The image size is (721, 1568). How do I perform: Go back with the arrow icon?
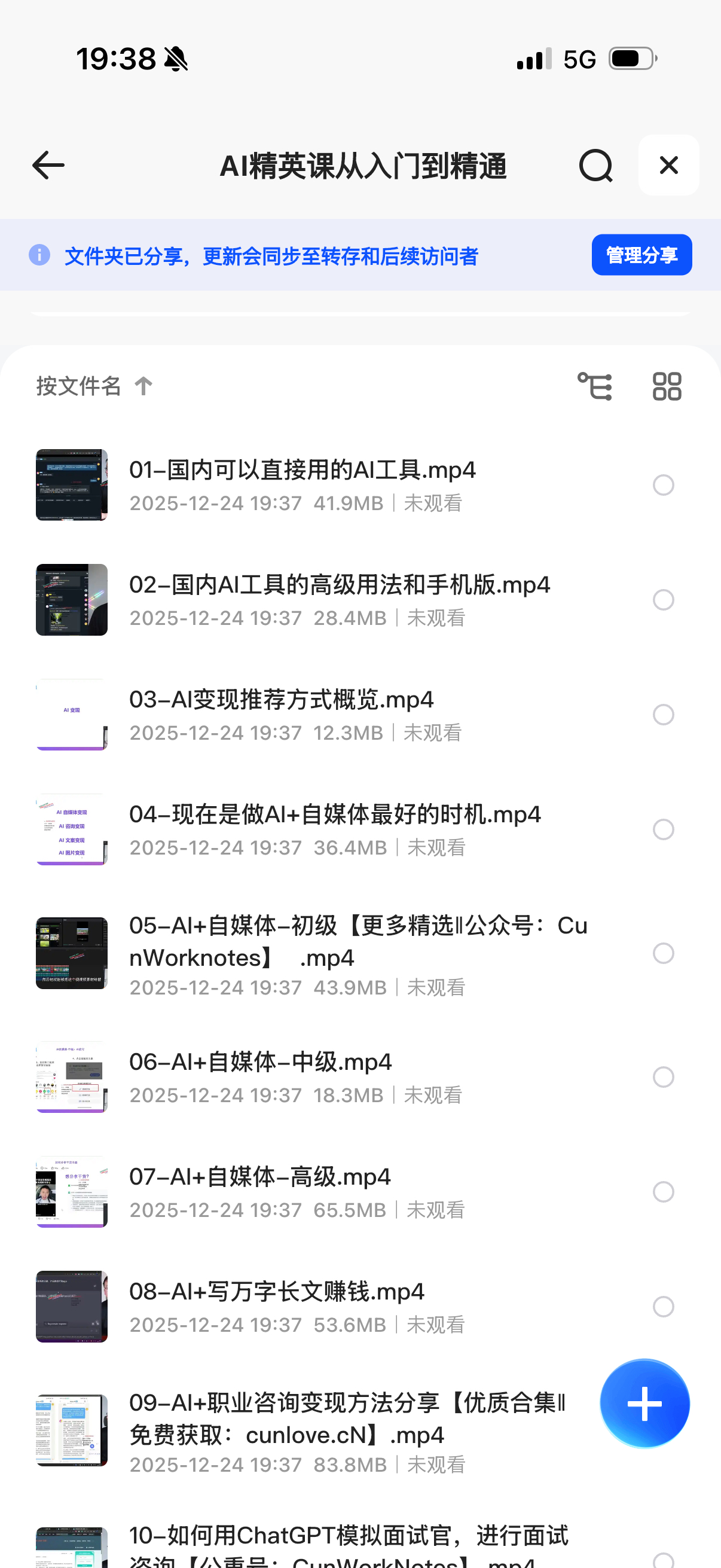[x=48, y=166]
